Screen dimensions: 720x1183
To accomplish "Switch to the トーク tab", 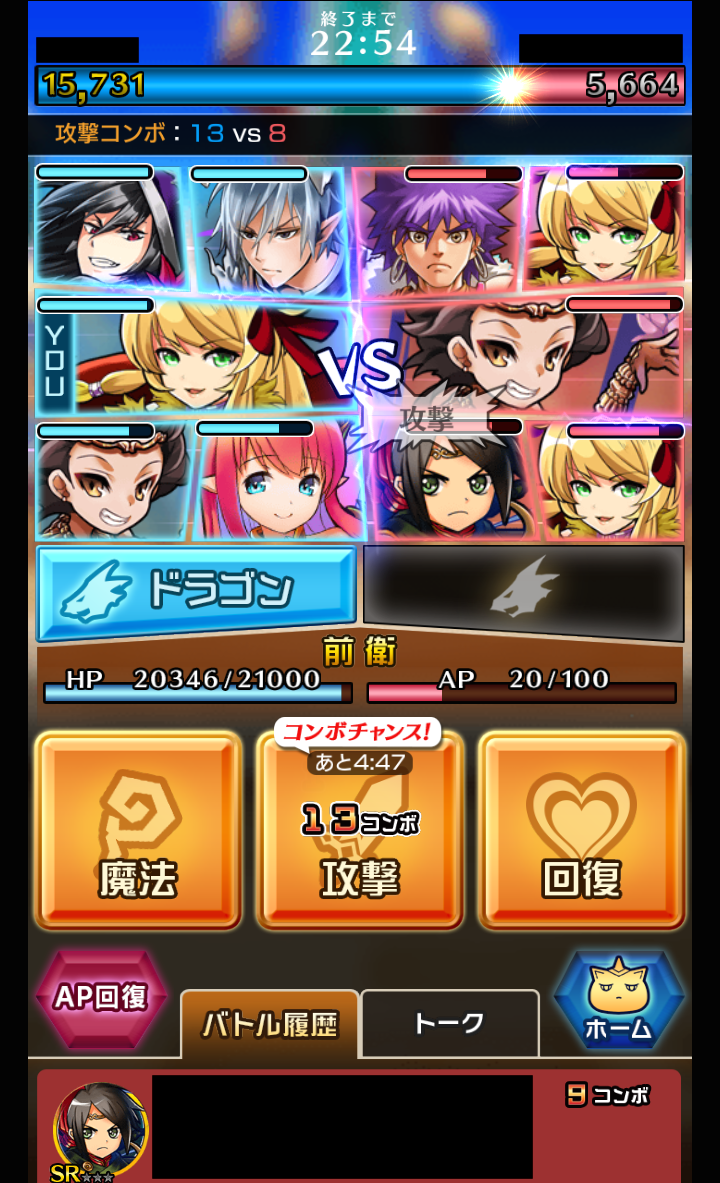I will (449, 1023).
